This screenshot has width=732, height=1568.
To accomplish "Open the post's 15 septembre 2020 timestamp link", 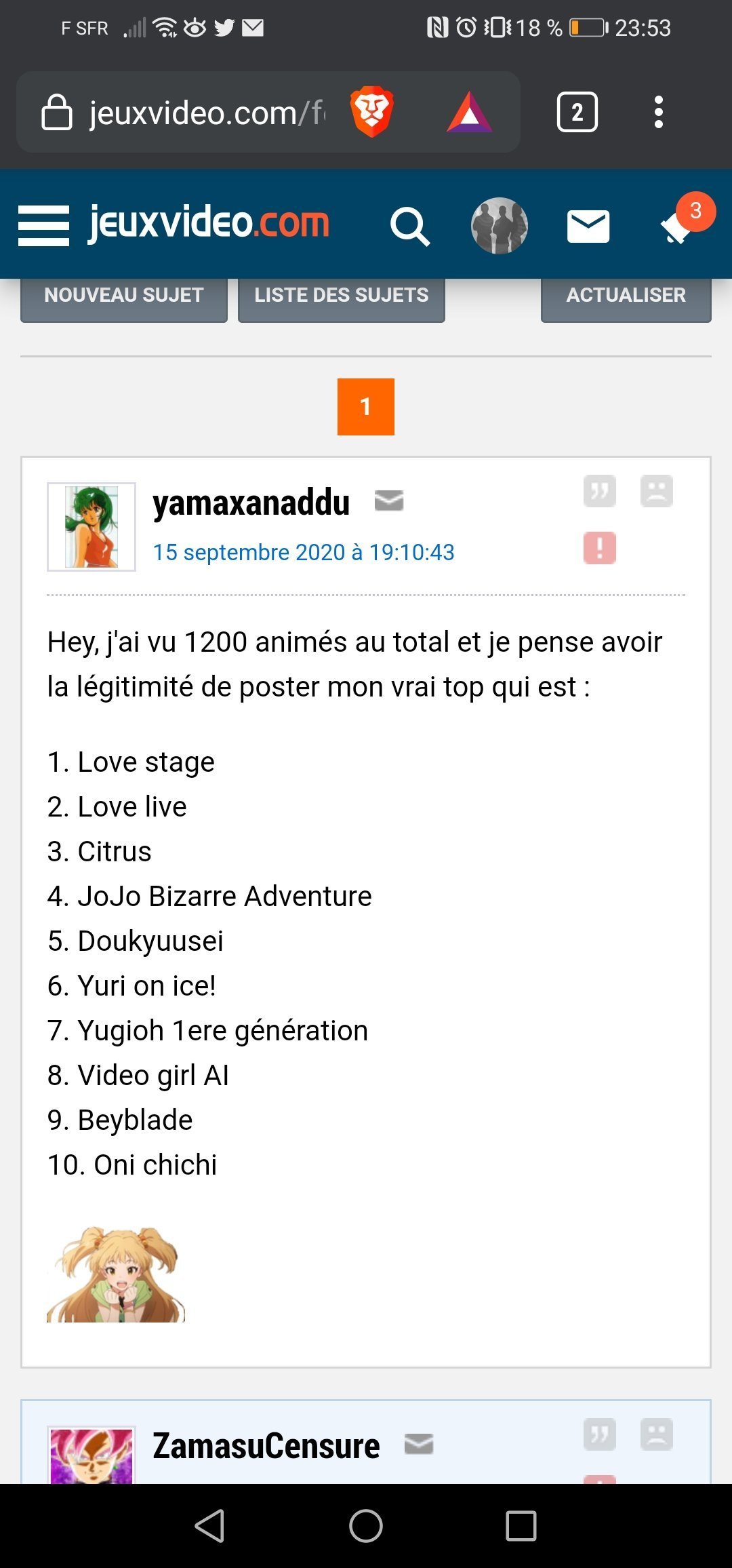I will point(303,552).
